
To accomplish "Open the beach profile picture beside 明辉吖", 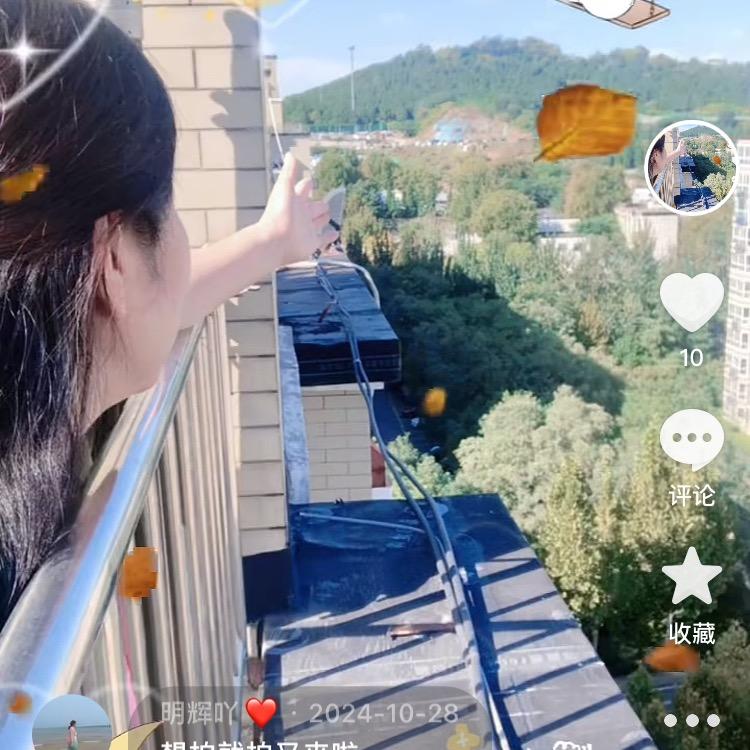I will [72, 722].
